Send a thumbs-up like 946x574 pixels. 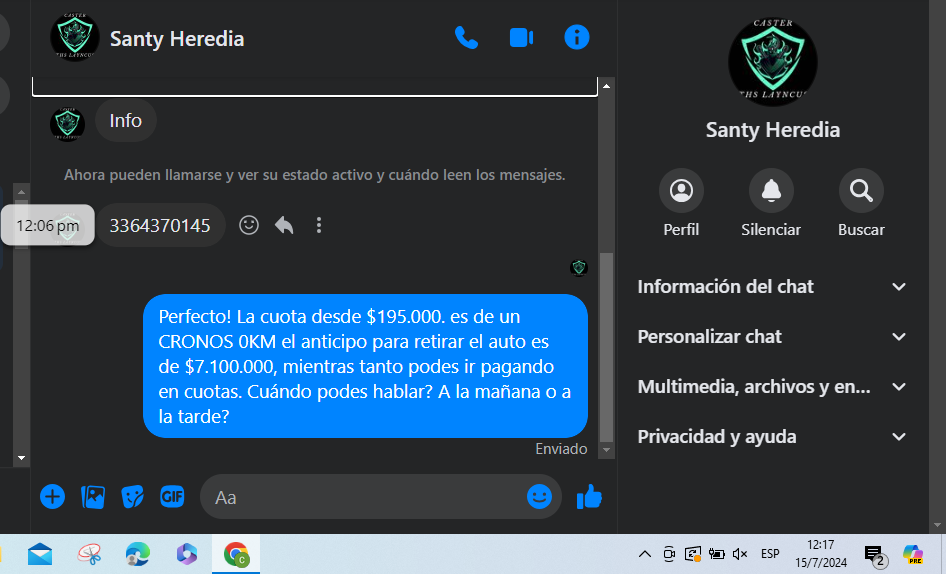pyautogui.click(x=589, y=496)
